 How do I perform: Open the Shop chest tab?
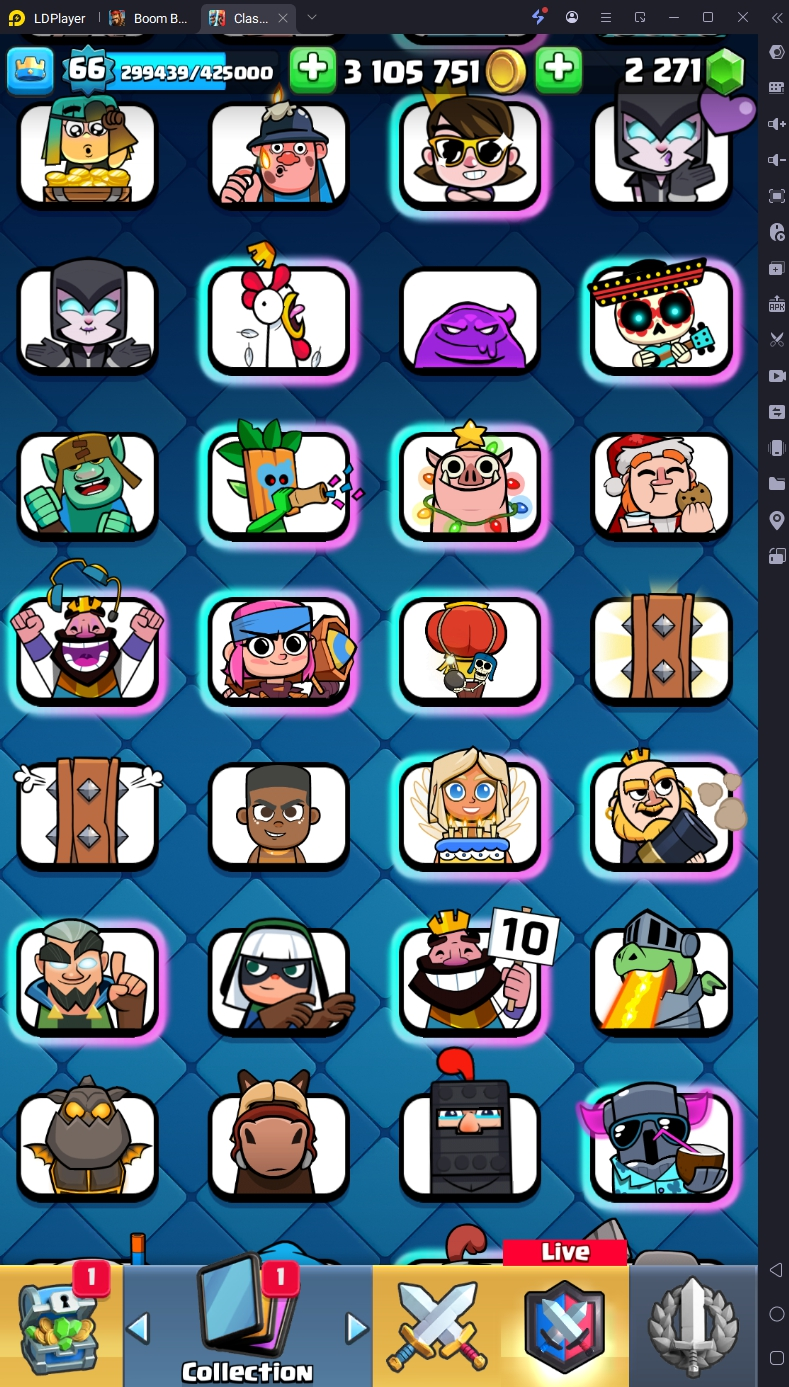pos(60,1325)
